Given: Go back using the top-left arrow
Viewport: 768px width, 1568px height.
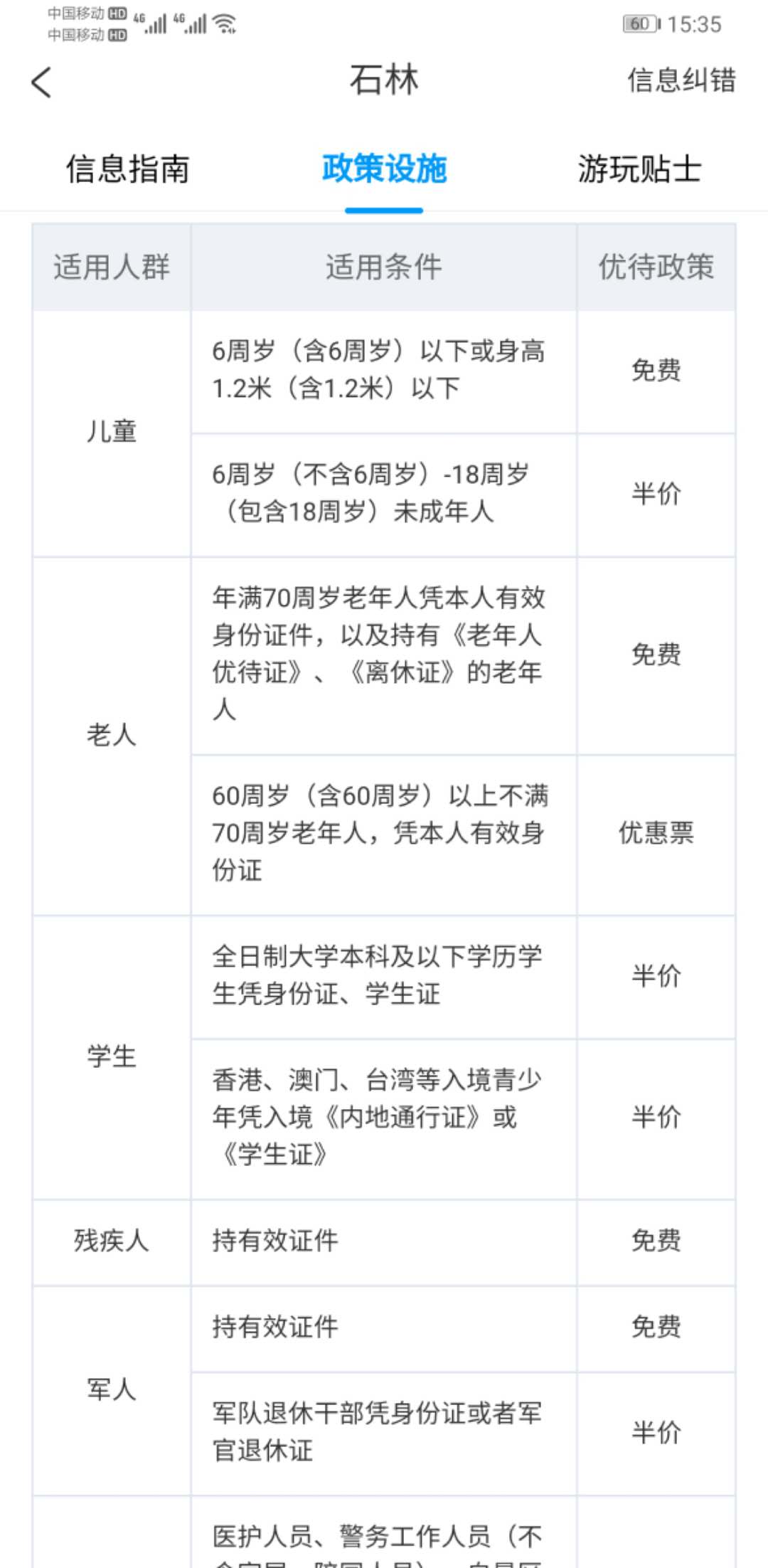Looking at the screenshot, I should point(42,82).
